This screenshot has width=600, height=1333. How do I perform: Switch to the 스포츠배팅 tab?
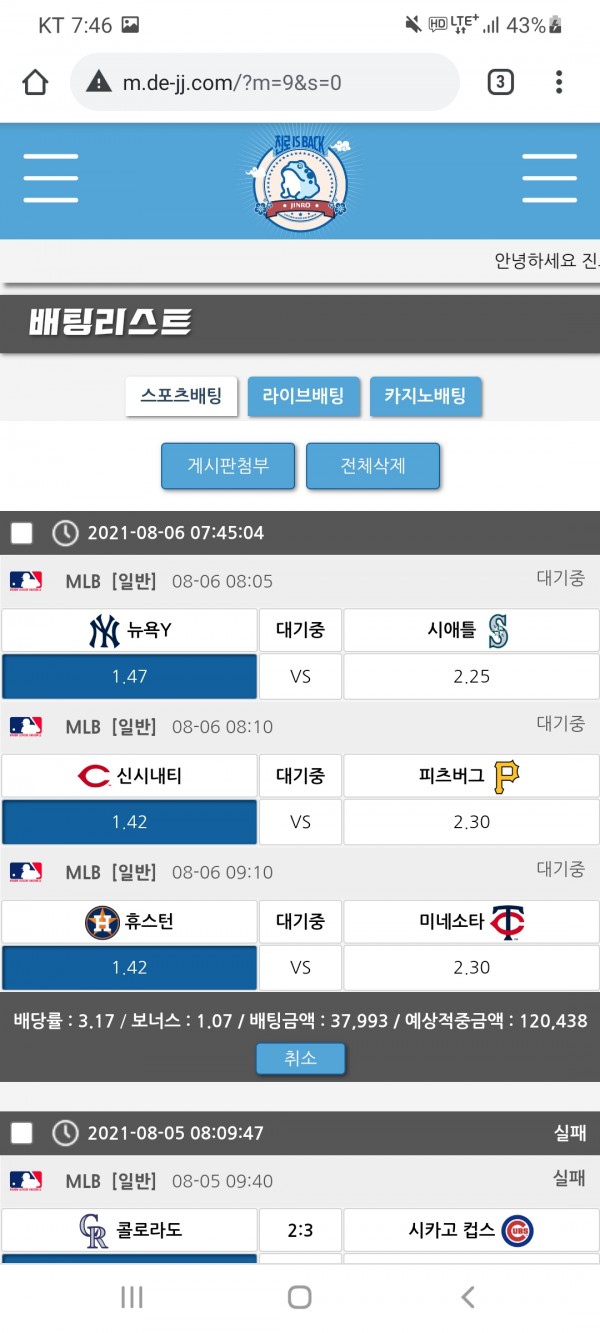[181, 396]
